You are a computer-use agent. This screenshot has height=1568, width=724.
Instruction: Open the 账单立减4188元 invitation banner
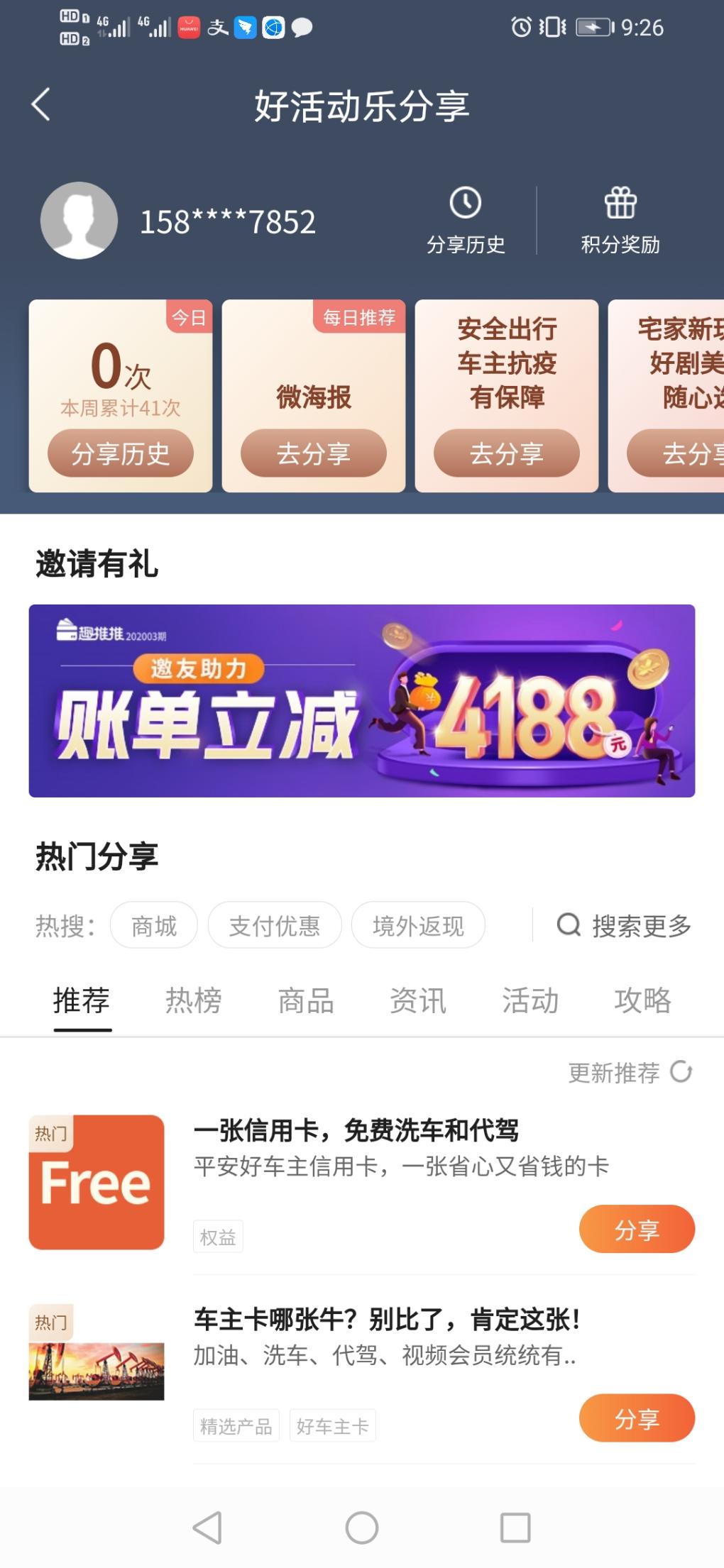click(x=362, y=701)
